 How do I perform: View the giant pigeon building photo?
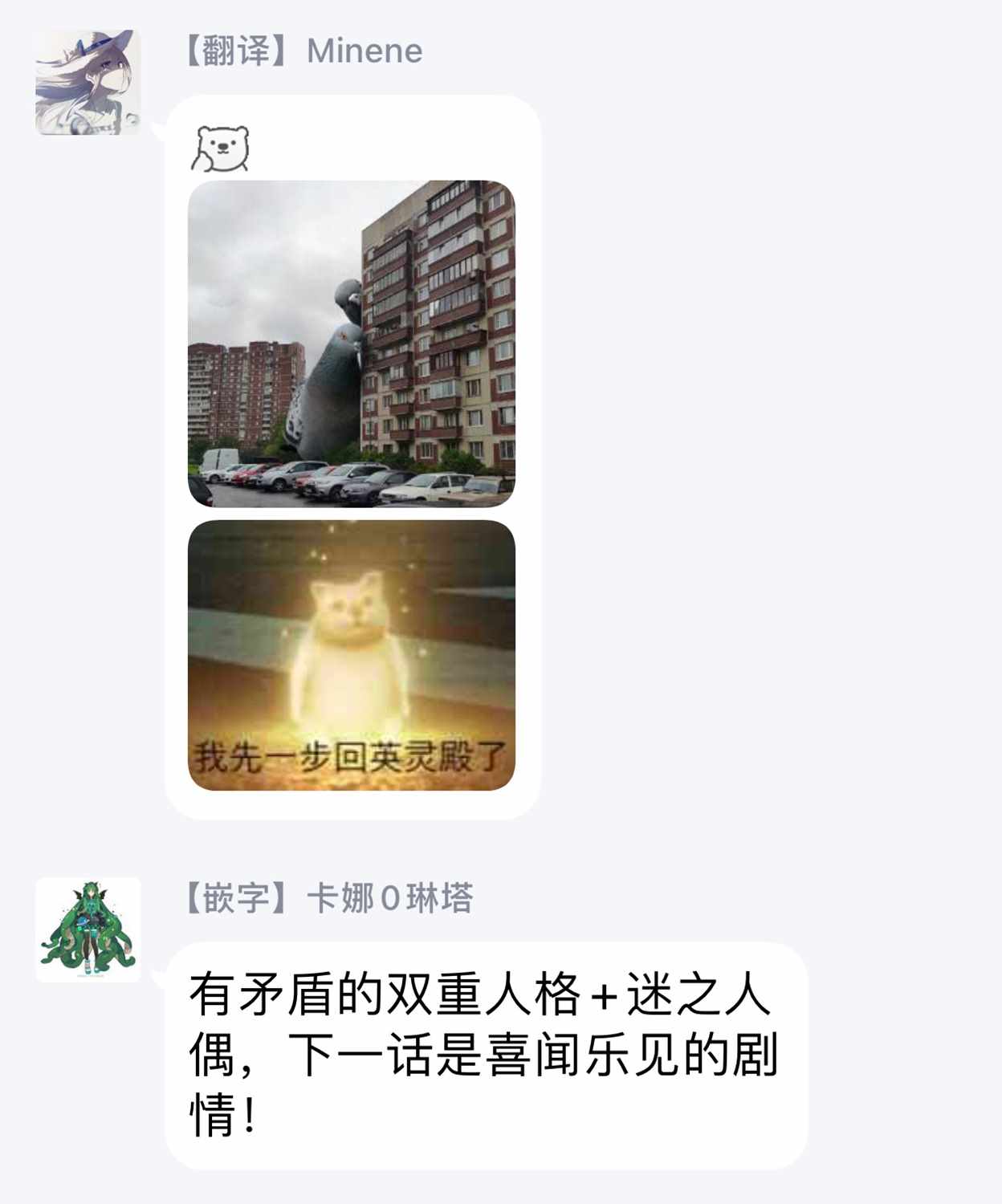pos(351,344)
